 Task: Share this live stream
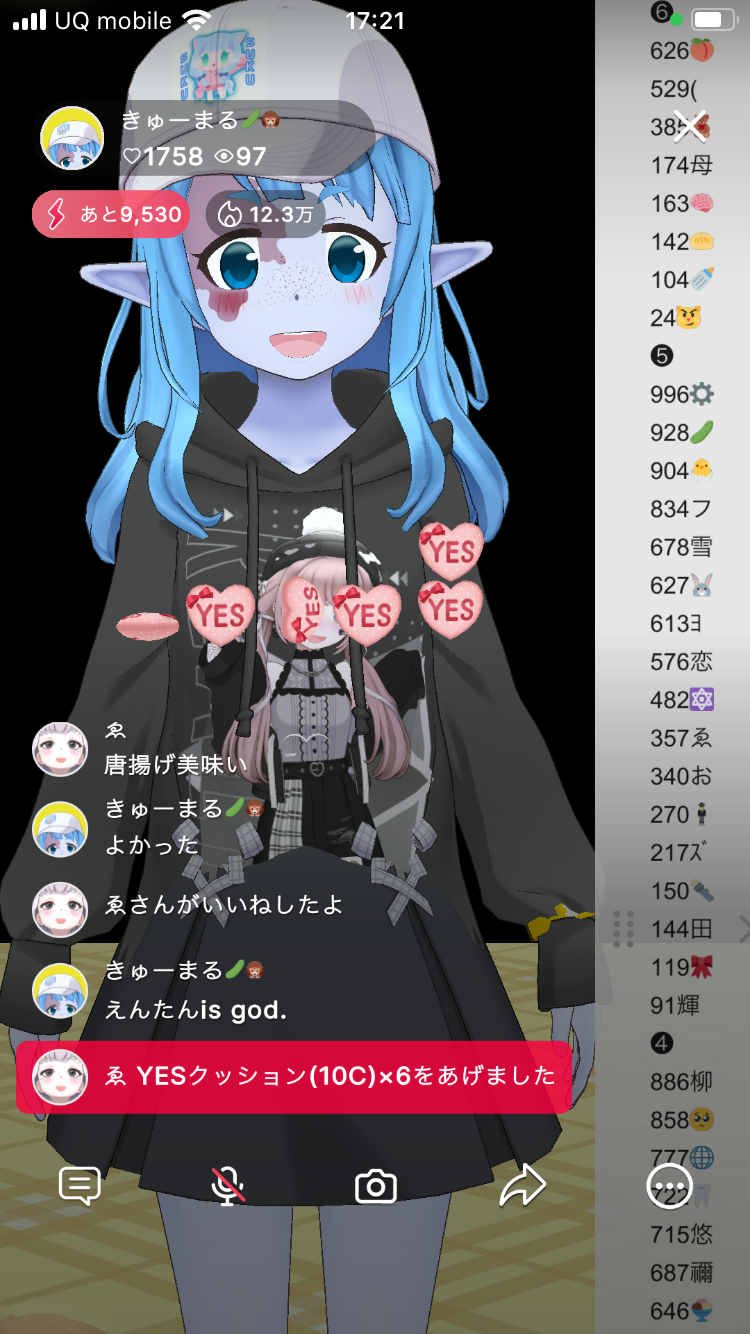click(x=522, y=1186)
